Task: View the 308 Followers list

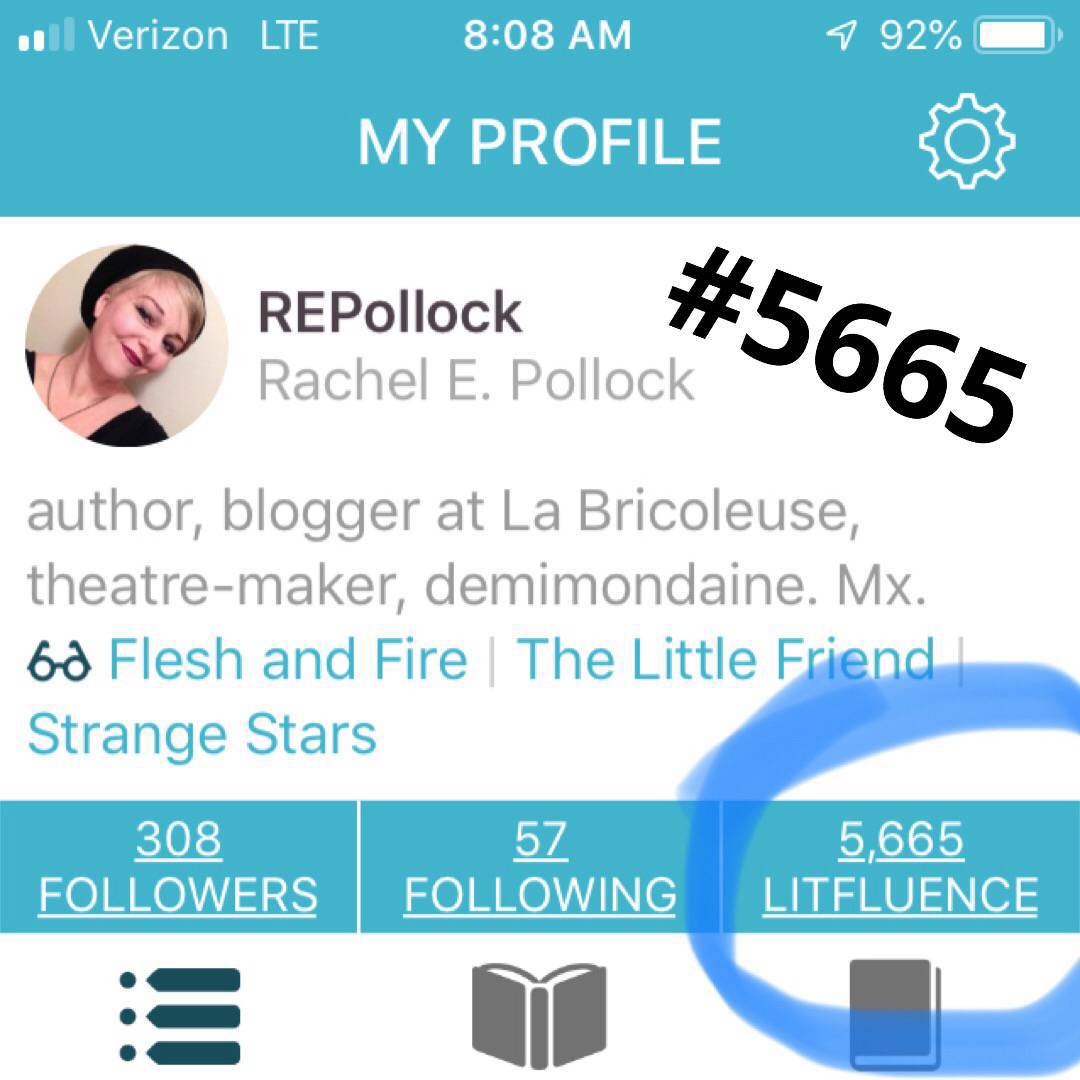Action: coord(178,866)
